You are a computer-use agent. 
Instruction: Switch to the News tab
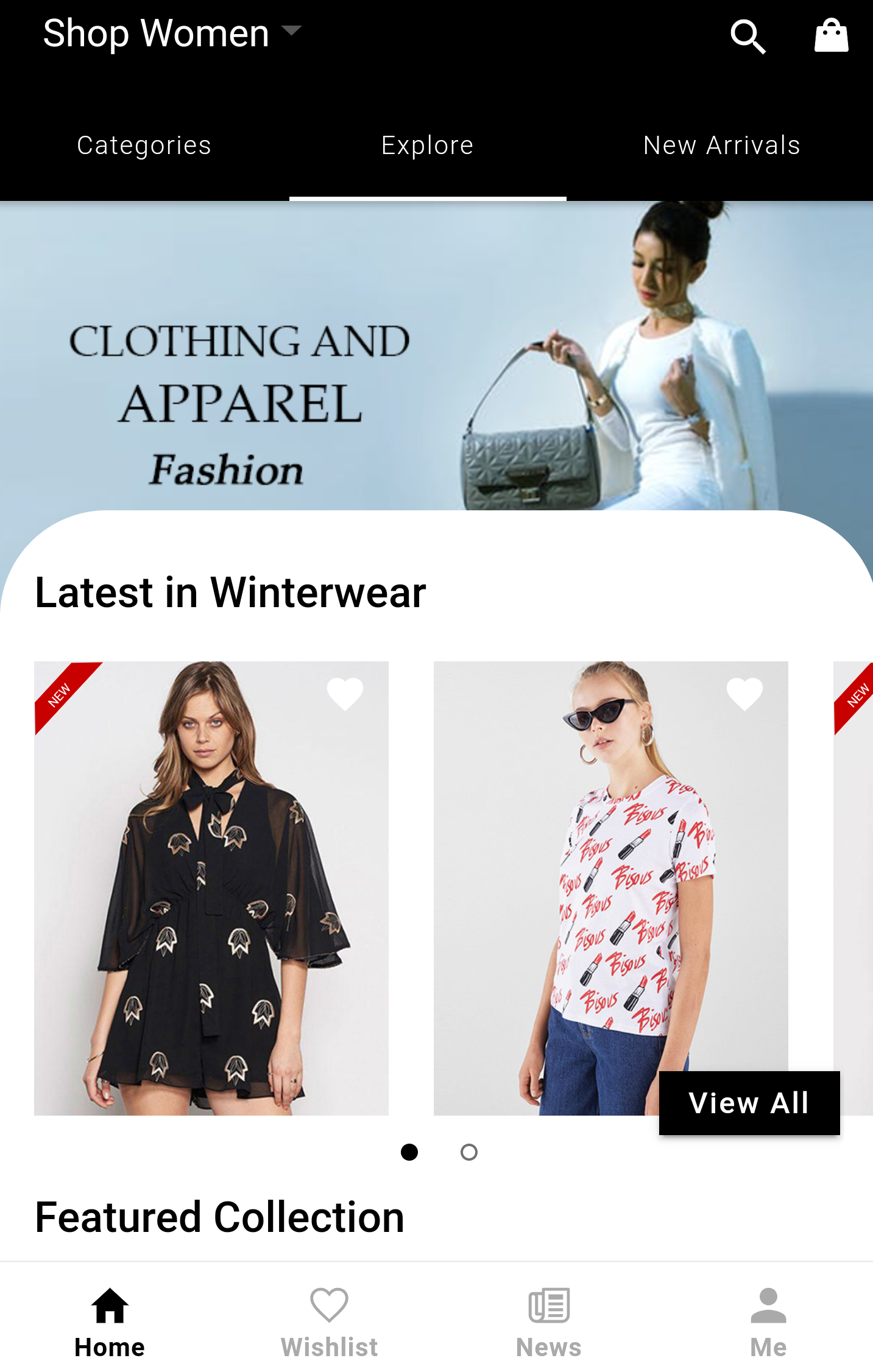(x=548, y=1322)
